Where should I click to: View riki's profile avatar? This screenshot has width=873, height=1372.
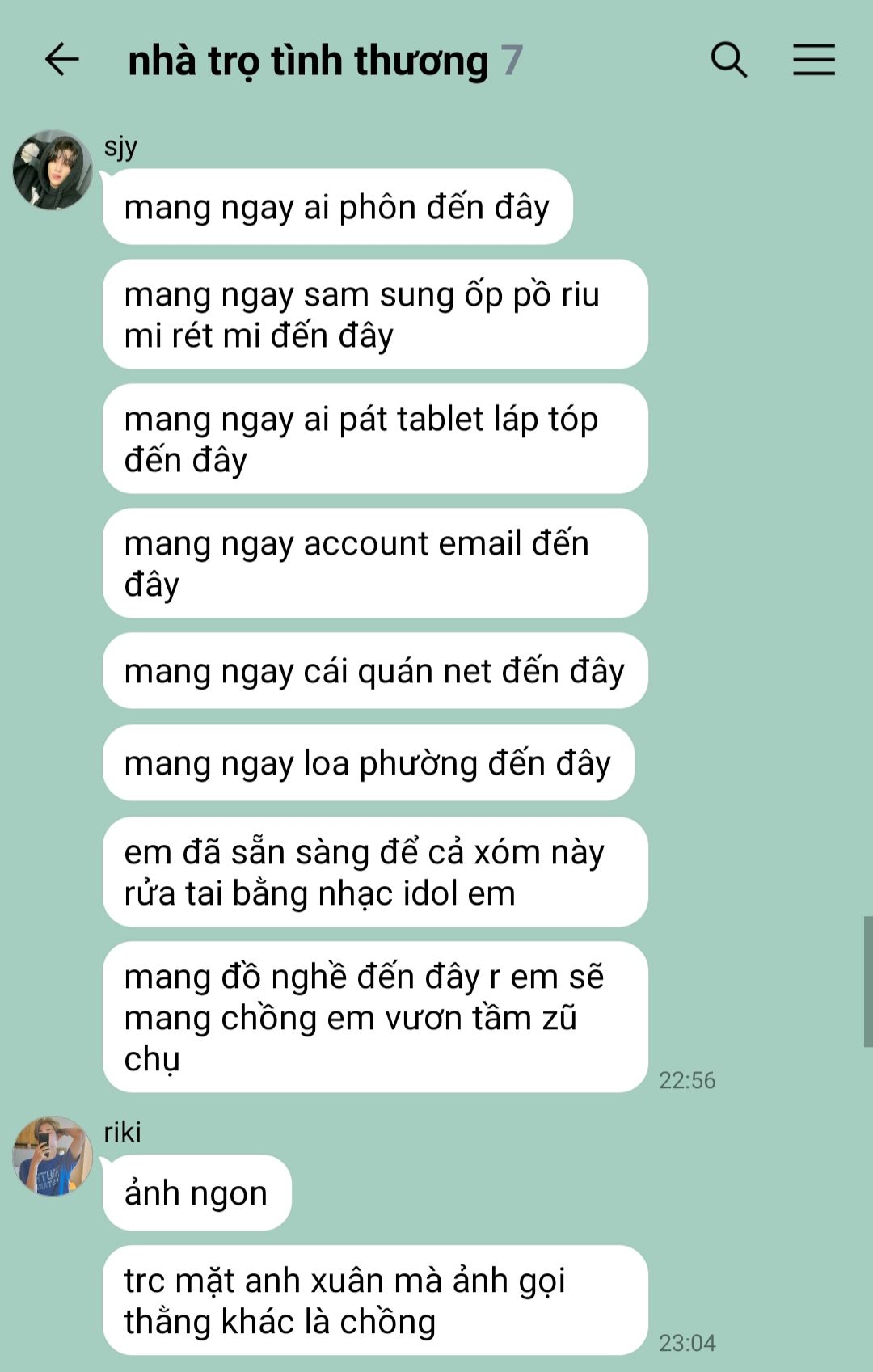click(x=53, y=1156)
